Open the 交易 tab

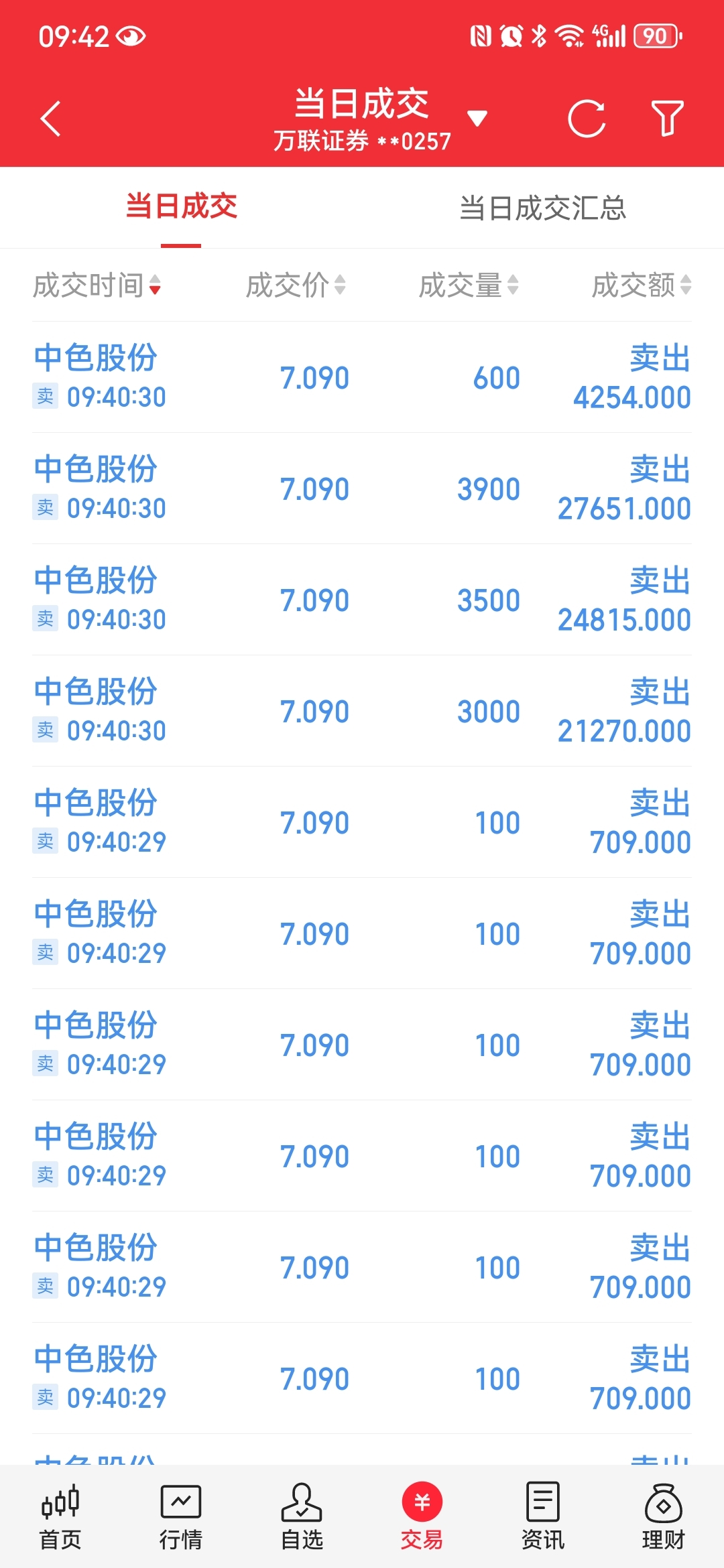tap(422, 1517)
